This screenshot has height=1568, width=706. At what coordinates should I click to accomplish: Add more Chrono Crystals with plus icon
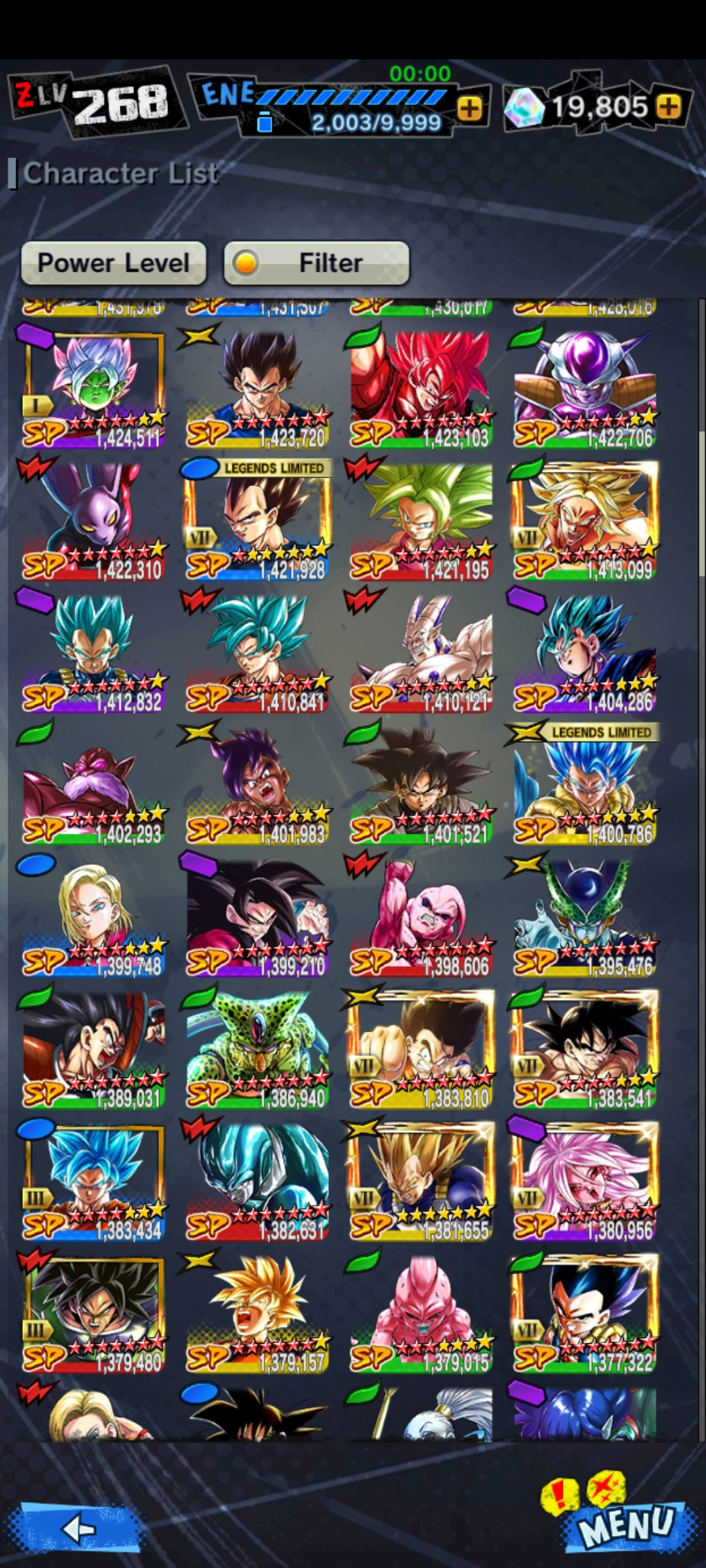point(669,106)
